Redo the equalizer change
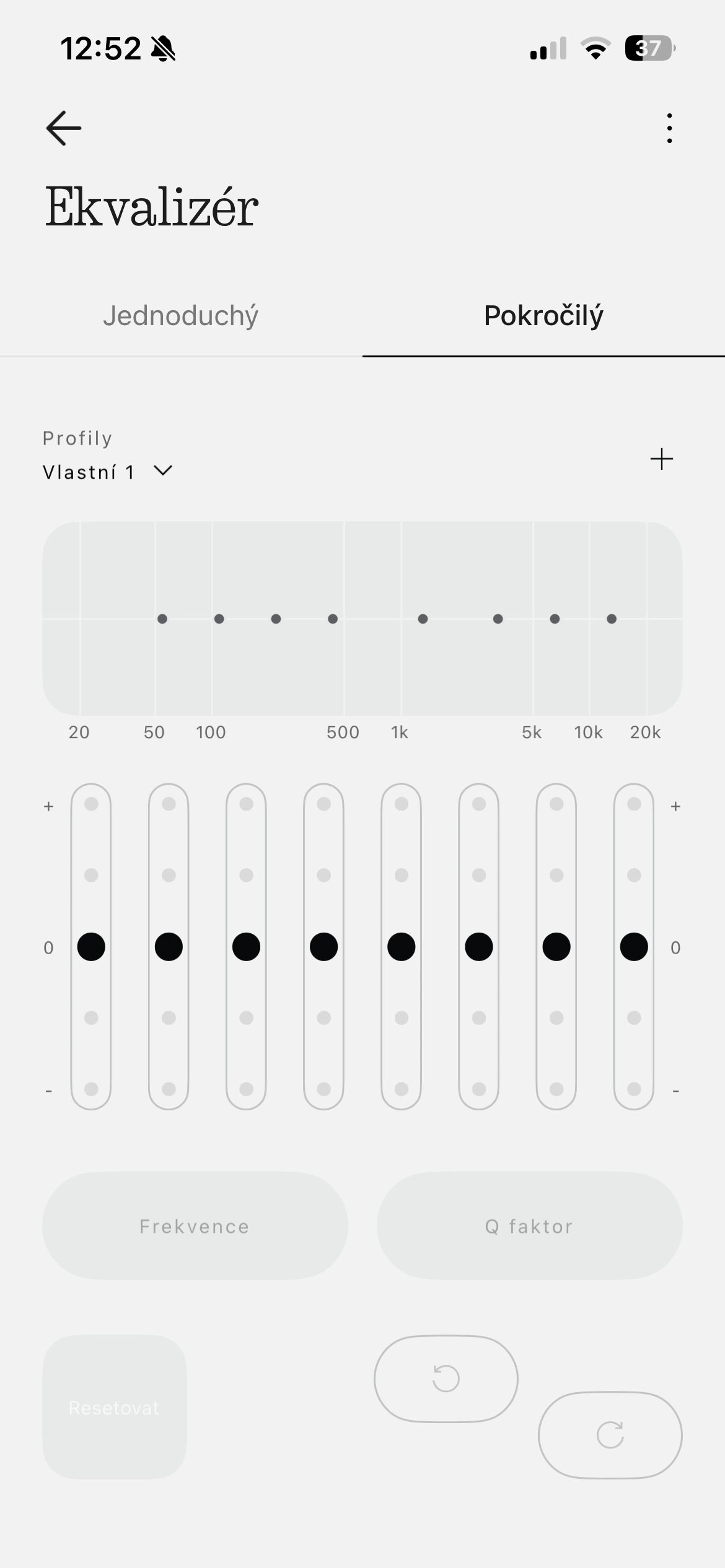The width and height of the screenshot is (725, 1568). coord(610,1435)
